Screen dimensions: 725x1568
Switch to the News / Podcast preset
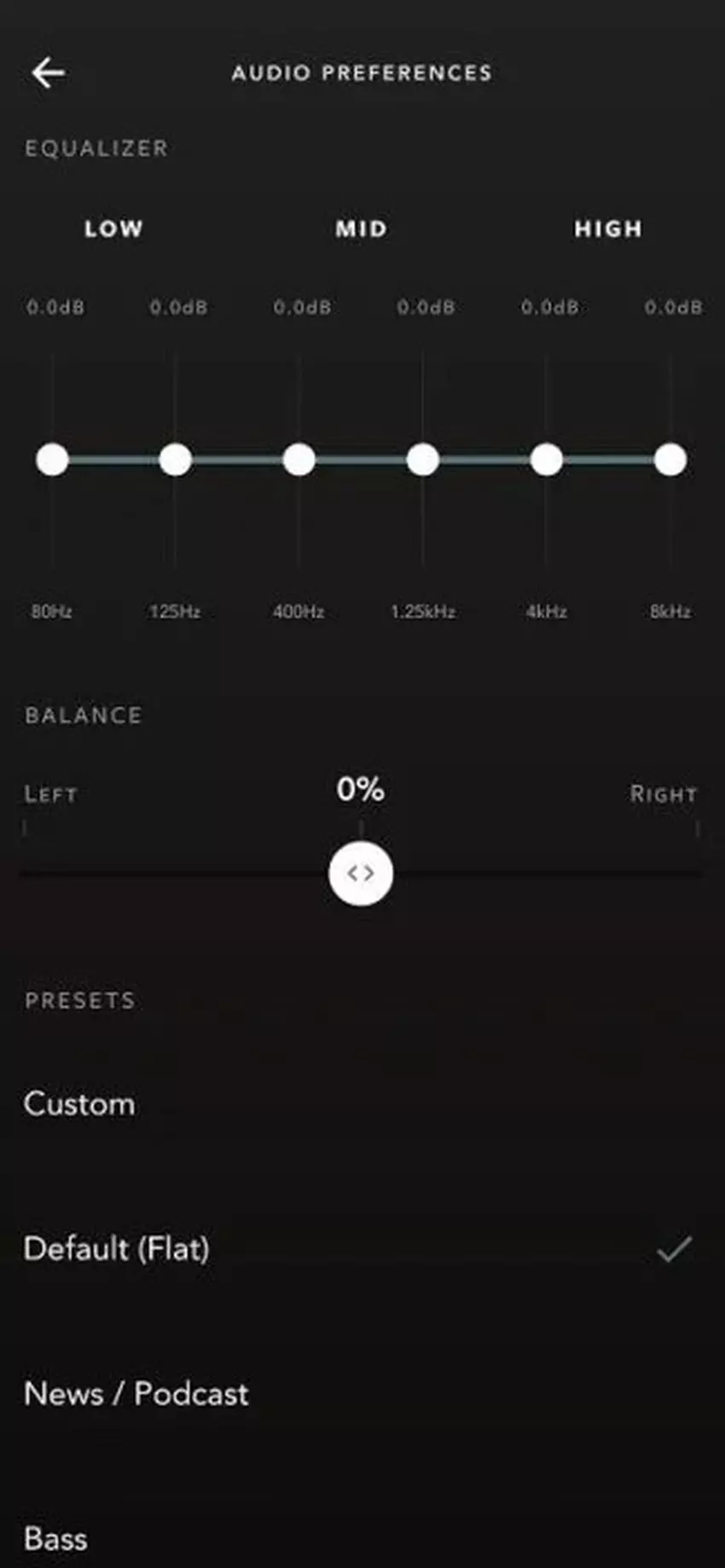[136, 1394]
